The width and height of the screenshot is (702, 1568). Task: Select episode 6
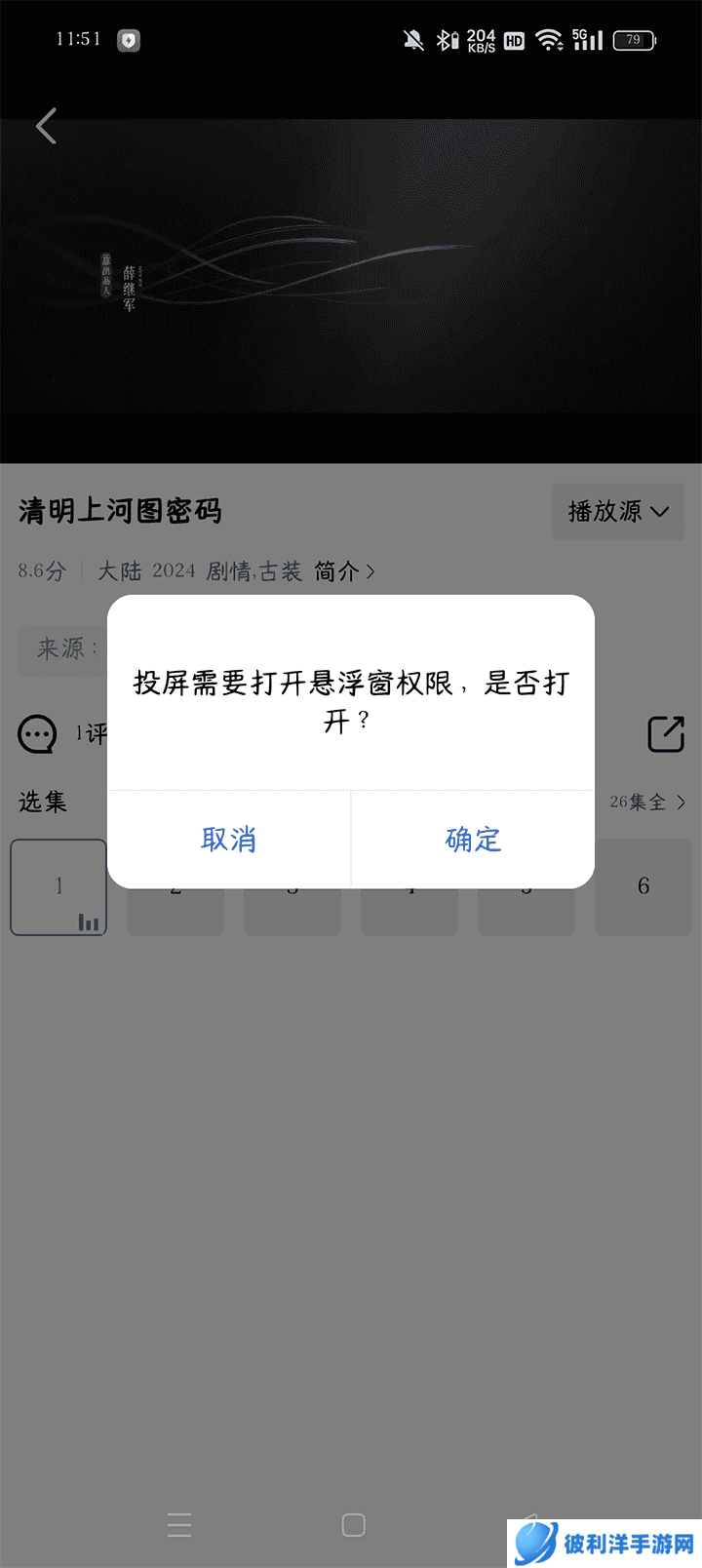pyautogui.click(x=643, y=886)
